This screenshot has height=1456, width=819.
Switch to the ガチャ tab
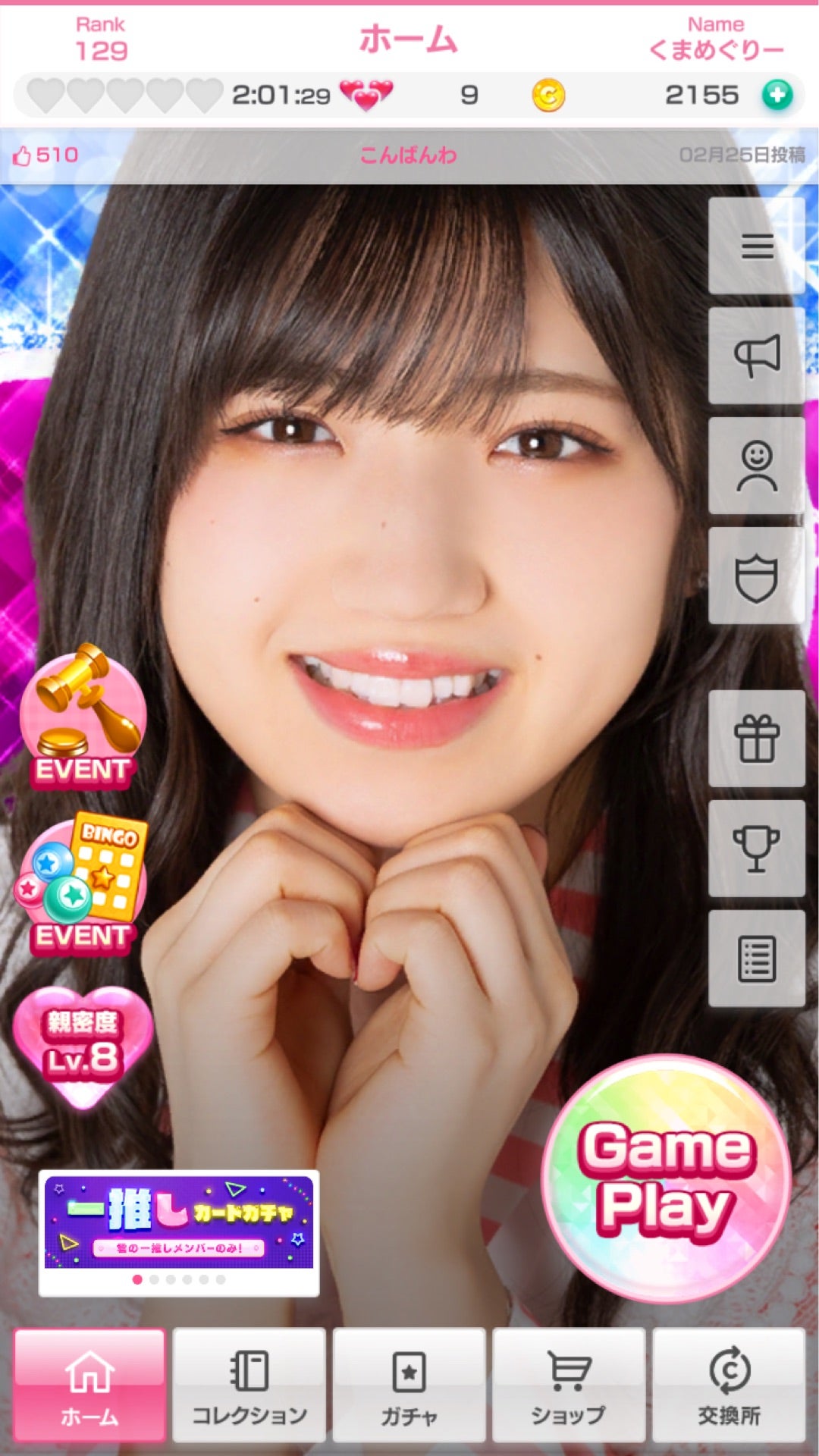click(409, 1385)
